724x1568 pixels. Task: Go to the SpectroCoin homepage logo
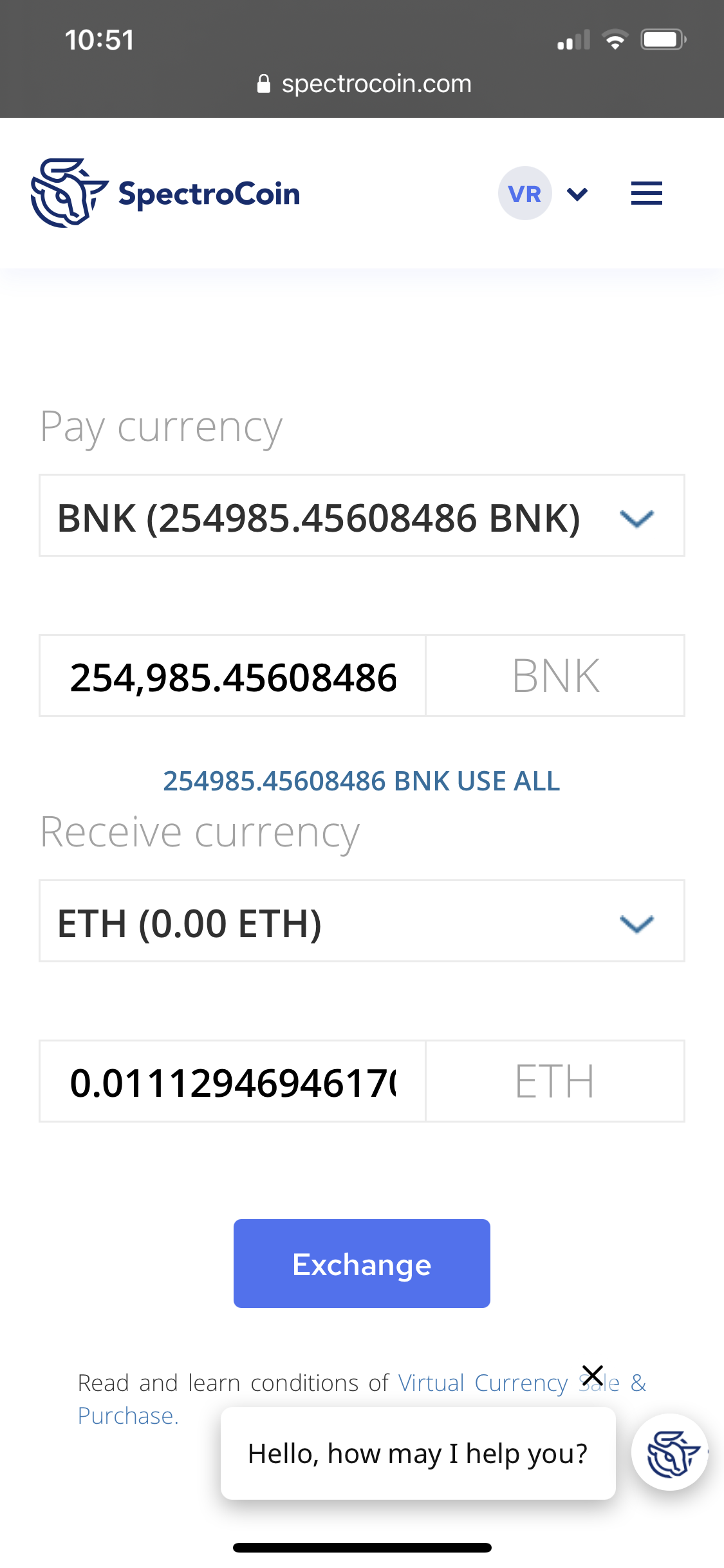point(166,193)
